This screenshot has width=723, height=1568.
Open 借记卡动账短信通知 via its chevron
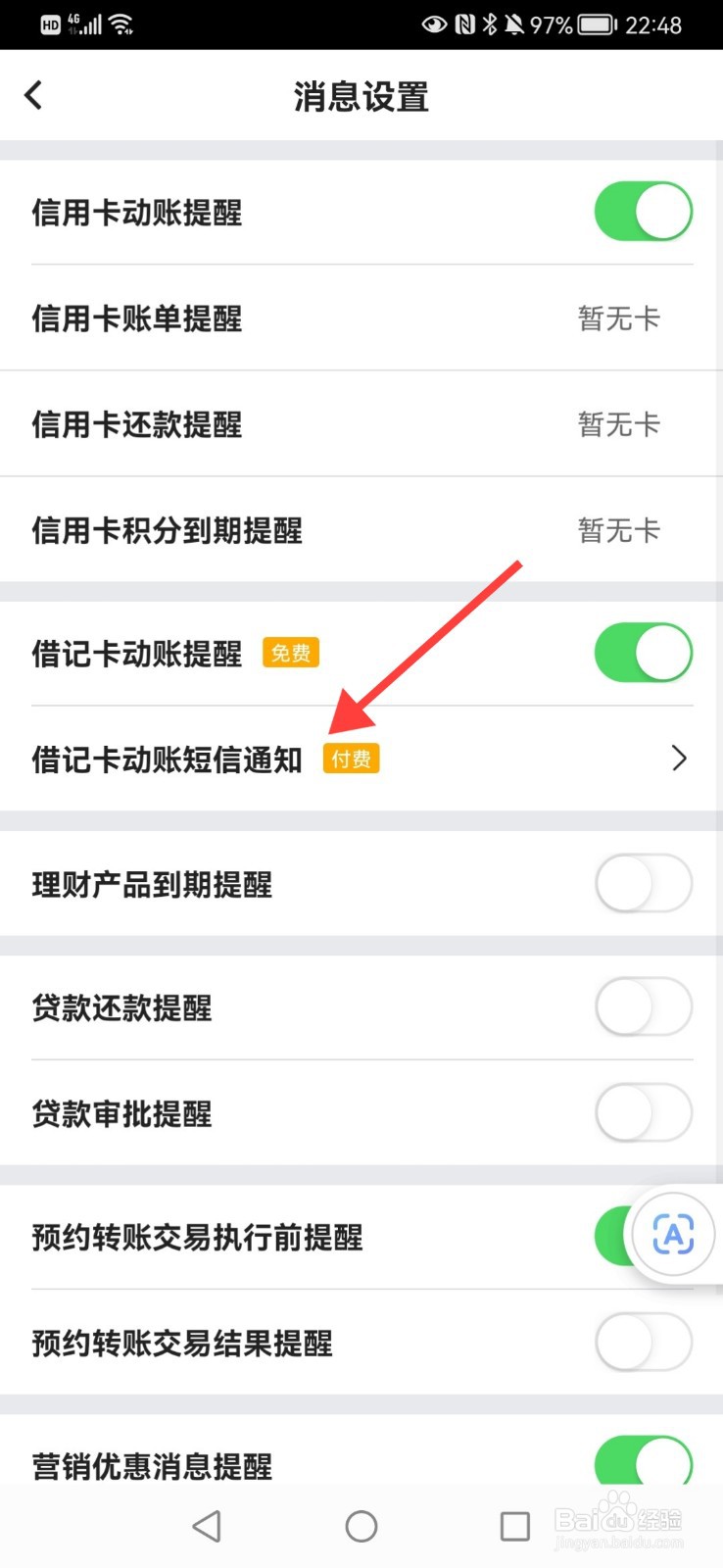click(x=679, y=759)
